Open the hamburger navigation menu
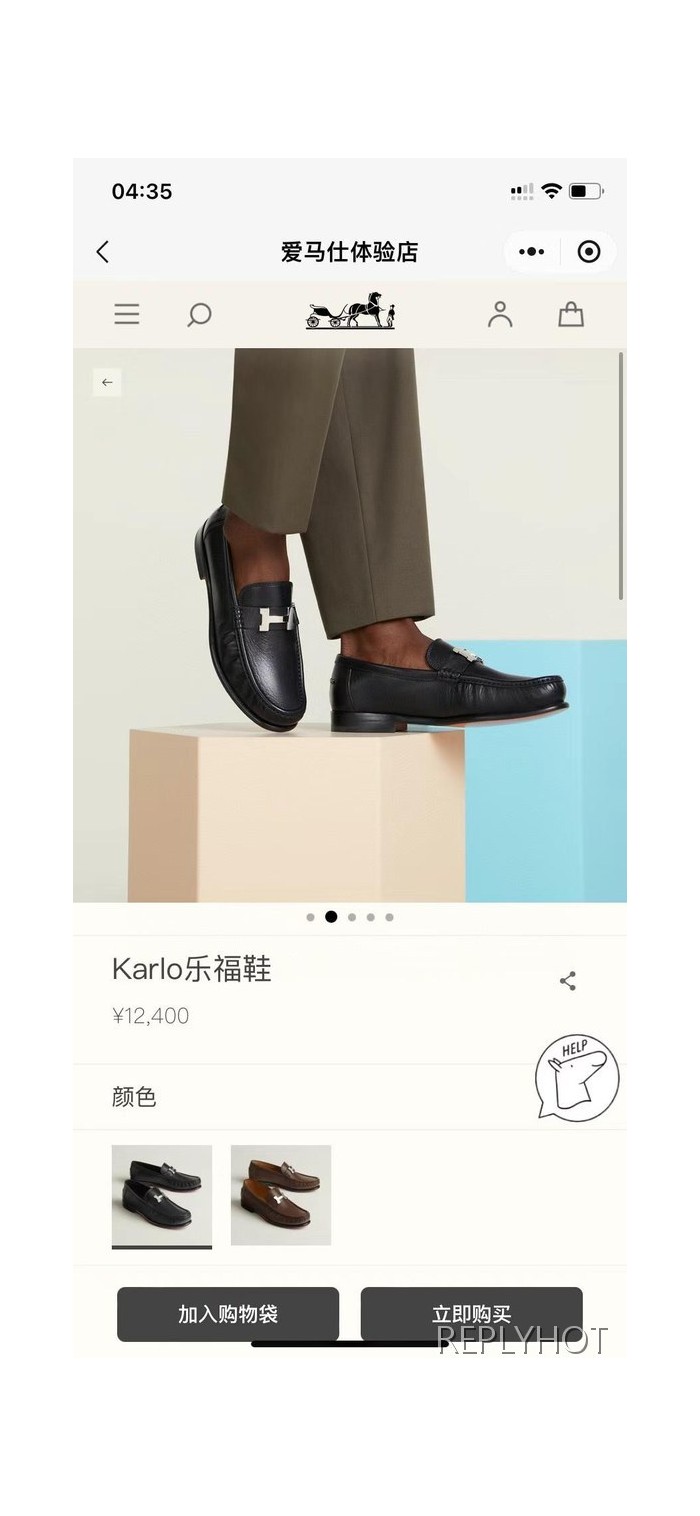 [x=127, y=315]
